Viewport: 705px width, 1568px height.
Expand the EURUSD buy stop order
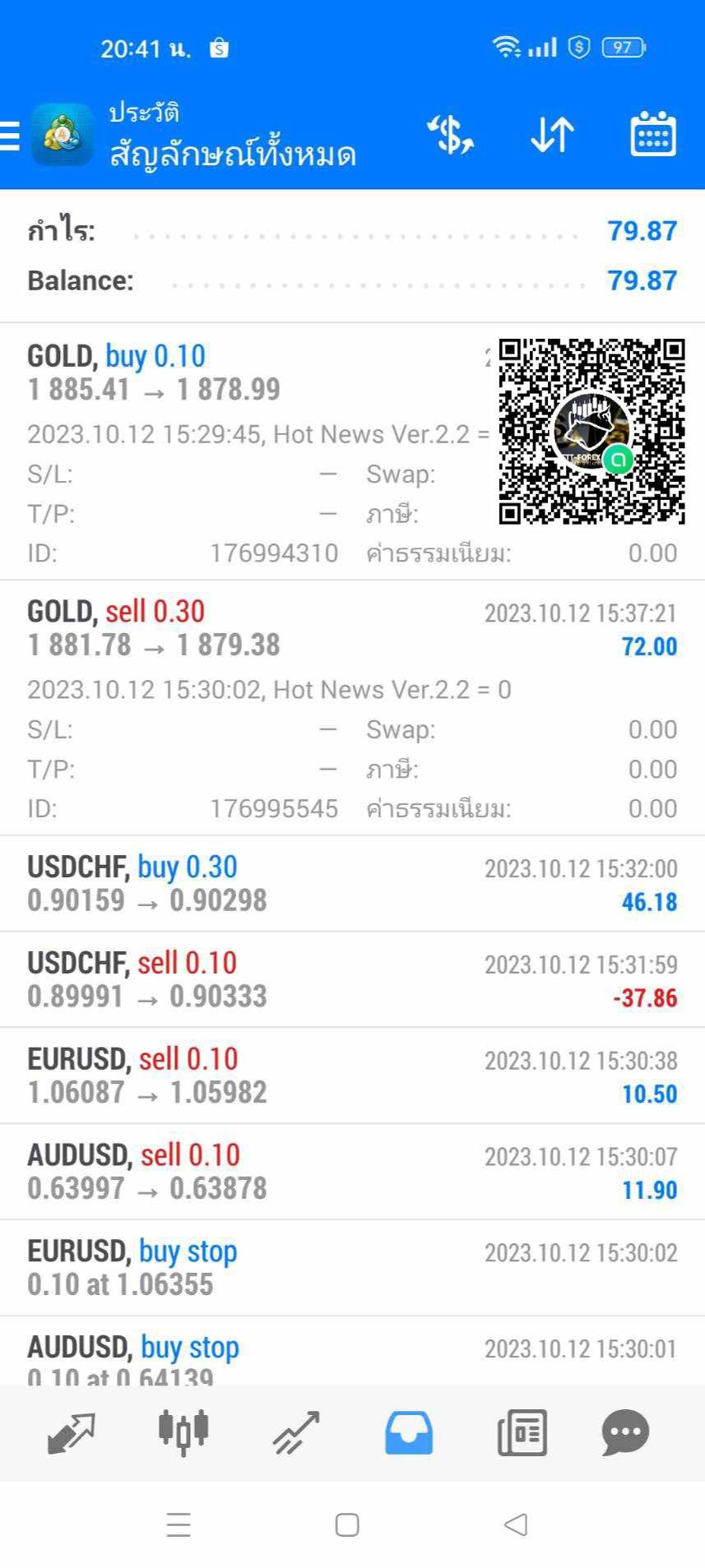click(x=352, y=1268)
